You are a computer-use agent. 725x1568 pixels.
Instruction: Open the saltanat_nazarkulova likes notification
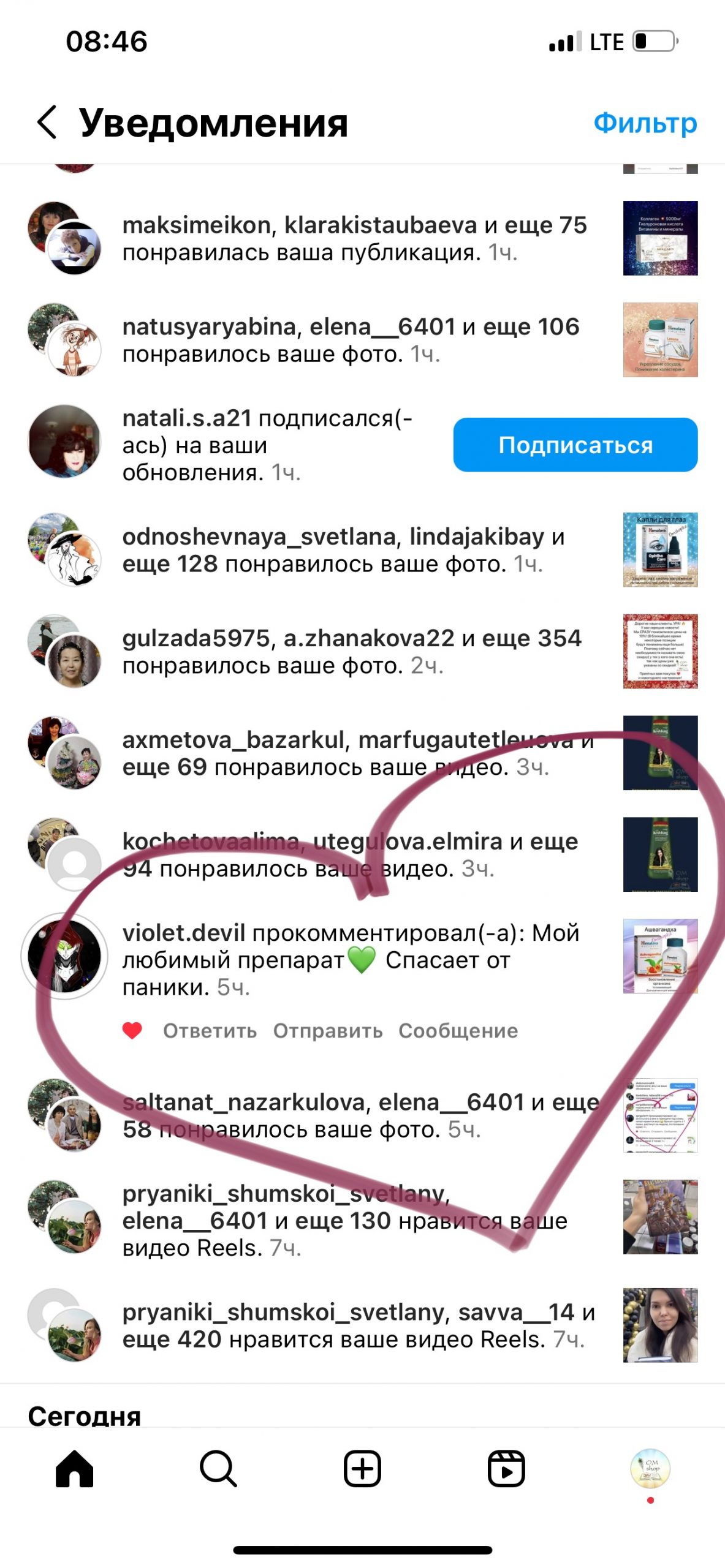tap(360, 1115)
